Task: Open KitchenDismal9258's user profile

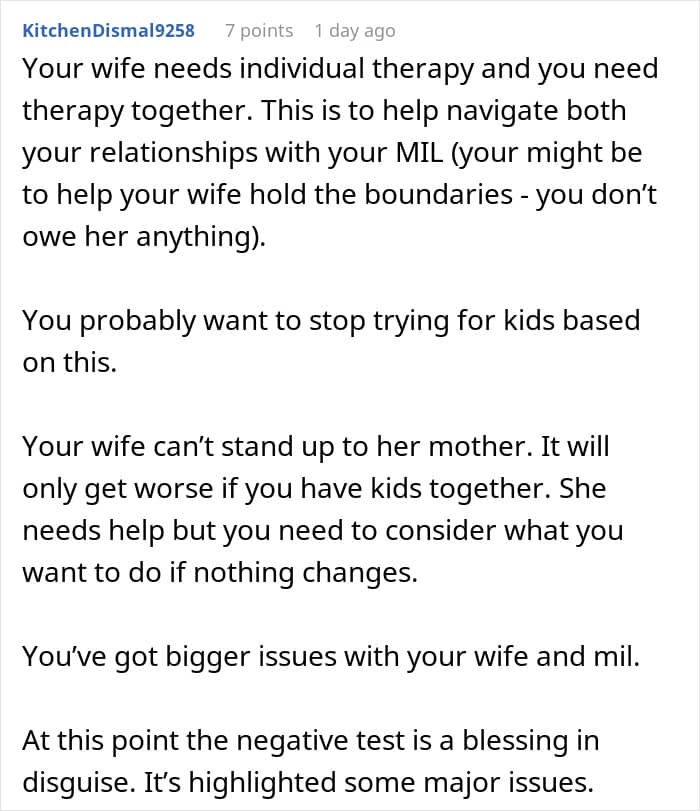Action: click(109, 31)
